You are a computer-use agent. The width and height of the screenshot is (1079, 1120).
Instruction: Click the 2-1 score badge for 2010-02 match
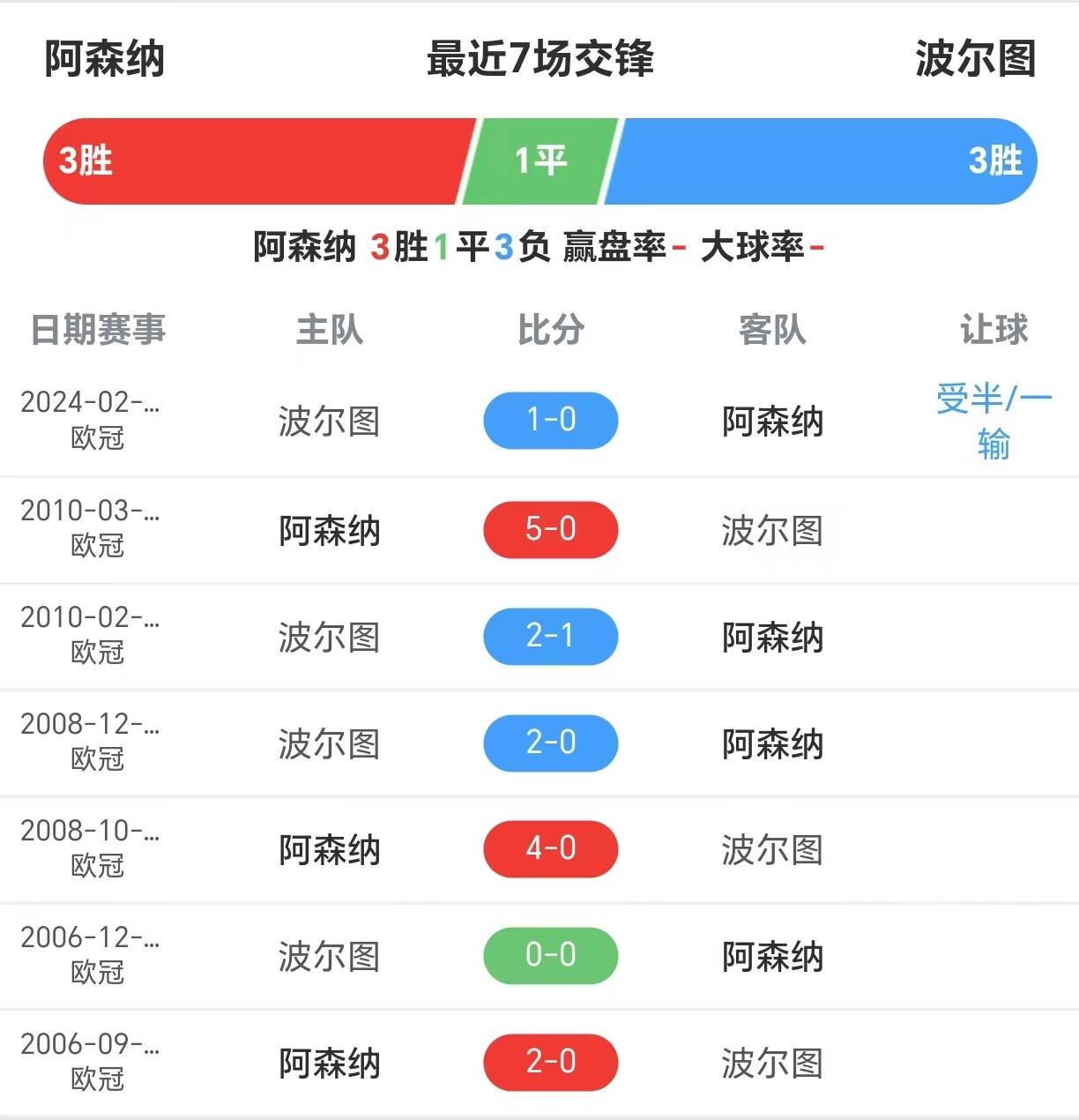click(550, 637)
